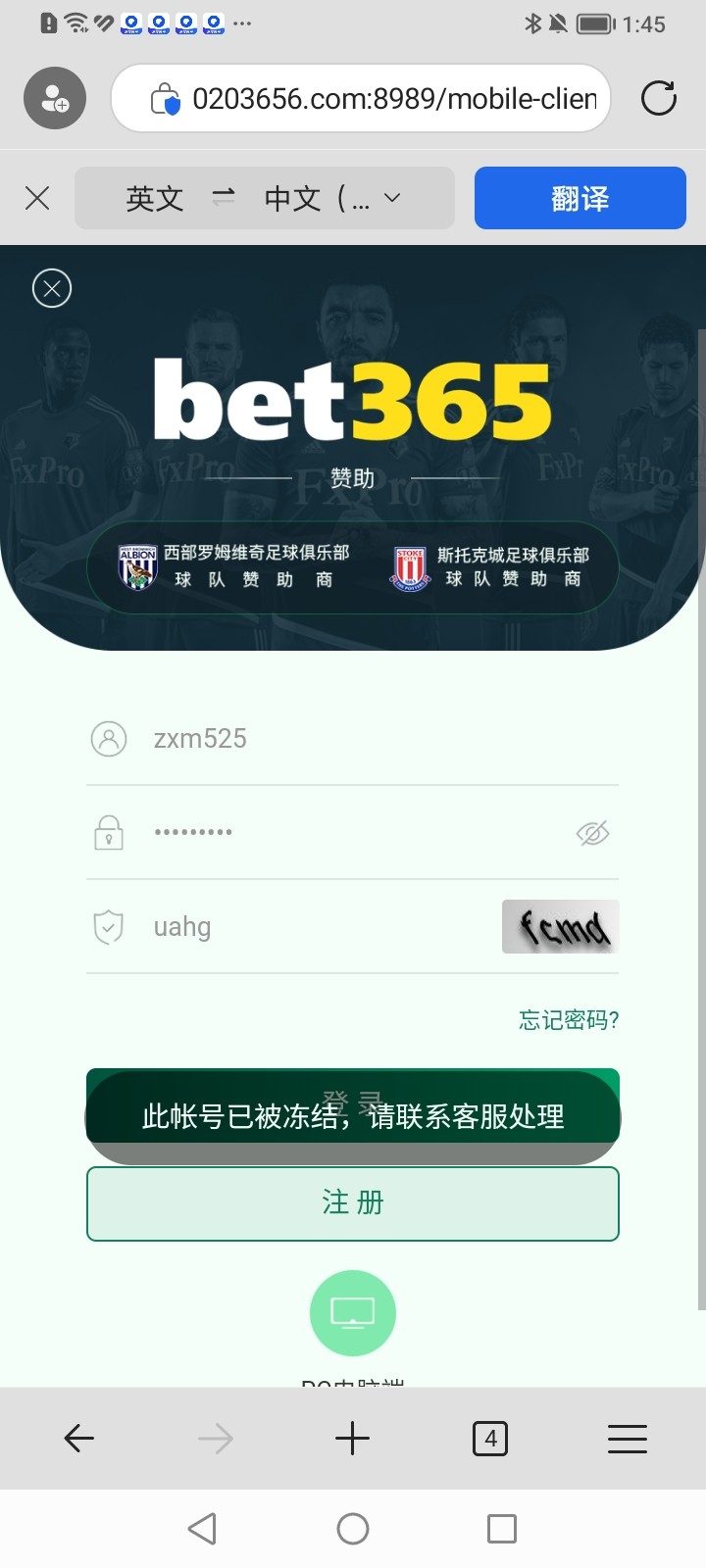This screenshot has height=1568, width=706.
Task: Reload the current page
Action: 658,98
